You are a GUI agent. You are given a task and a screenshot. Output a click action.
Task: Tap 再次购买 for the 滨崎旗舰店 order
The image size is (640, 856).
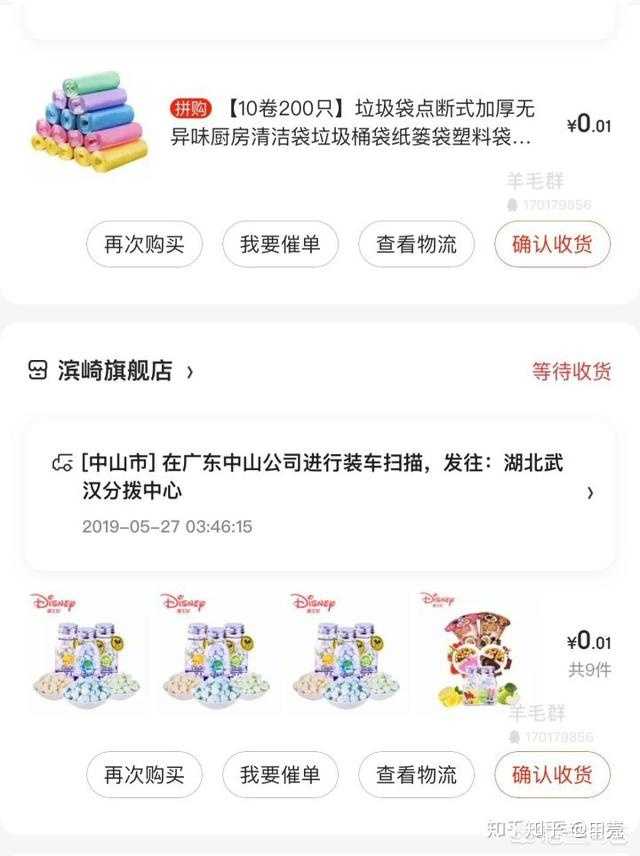point(144,774)
